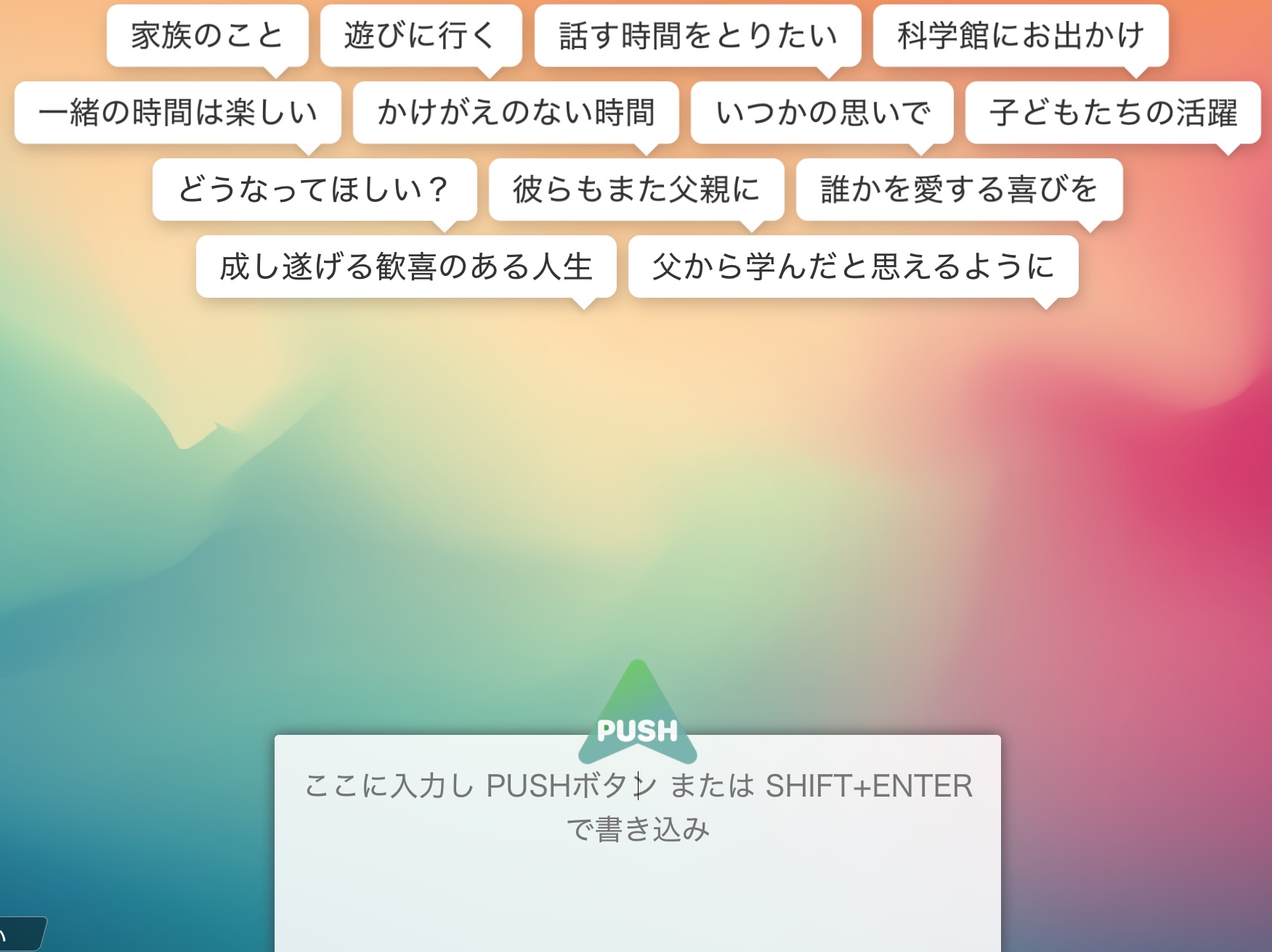Select the 父から学んだと思えるように bubble
The width and height of the screenshot is (1272, 952).
[x=853, y=267]
